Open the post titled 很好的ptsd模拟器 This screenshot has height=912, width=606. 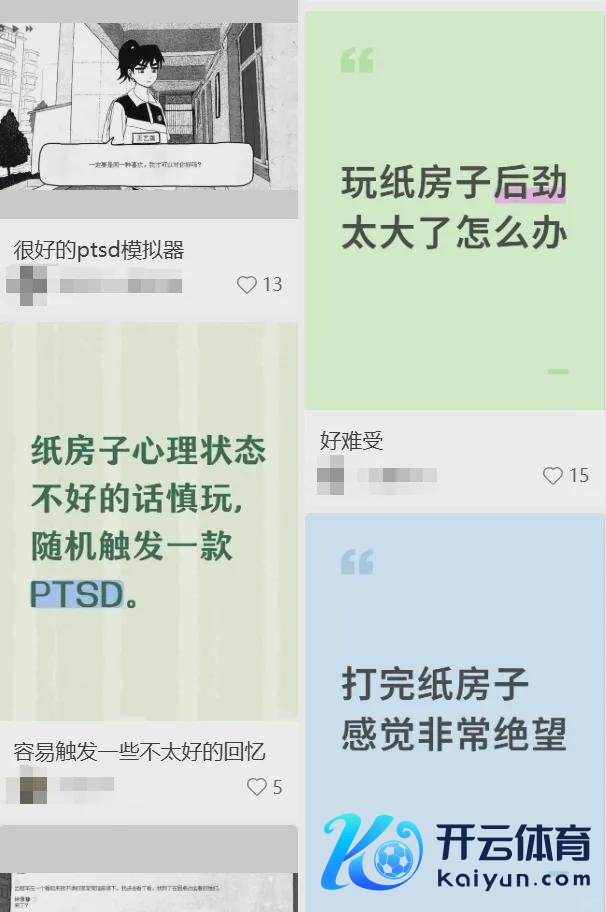[99, 250]
